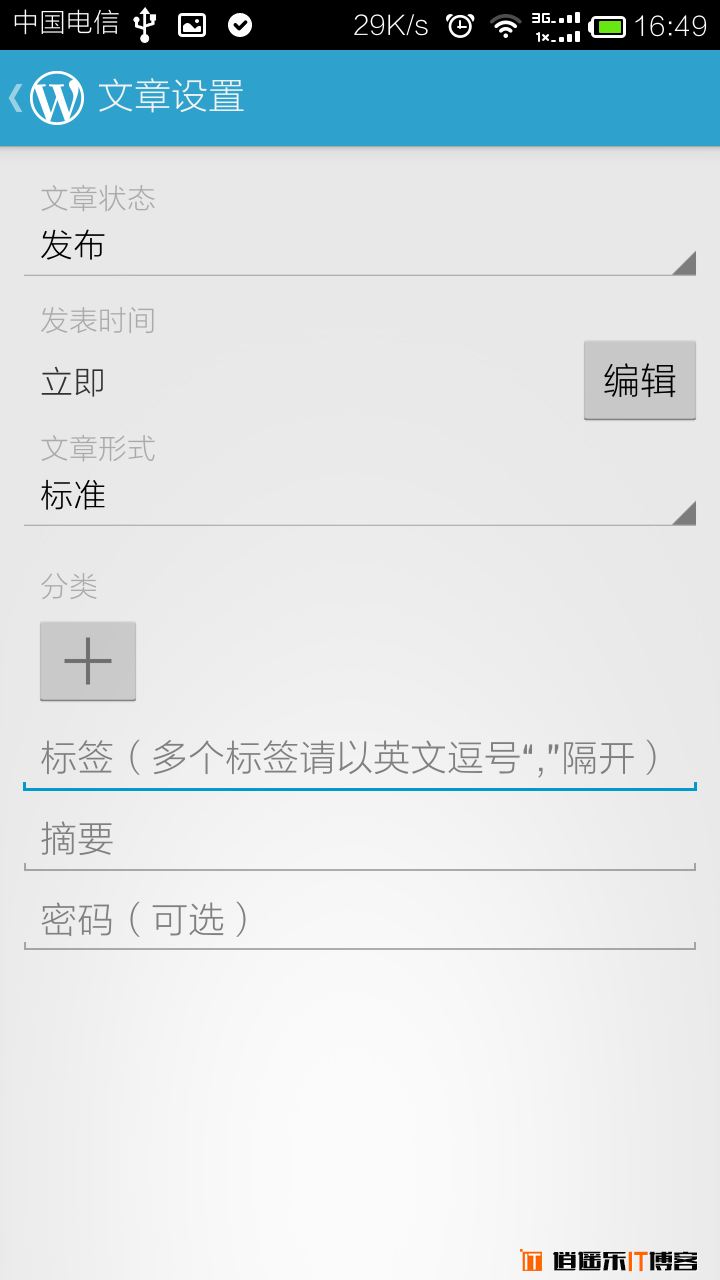The image size is (720, 1280).
Task: Add a category with the plus button
Action: click(x=88, y=661)
